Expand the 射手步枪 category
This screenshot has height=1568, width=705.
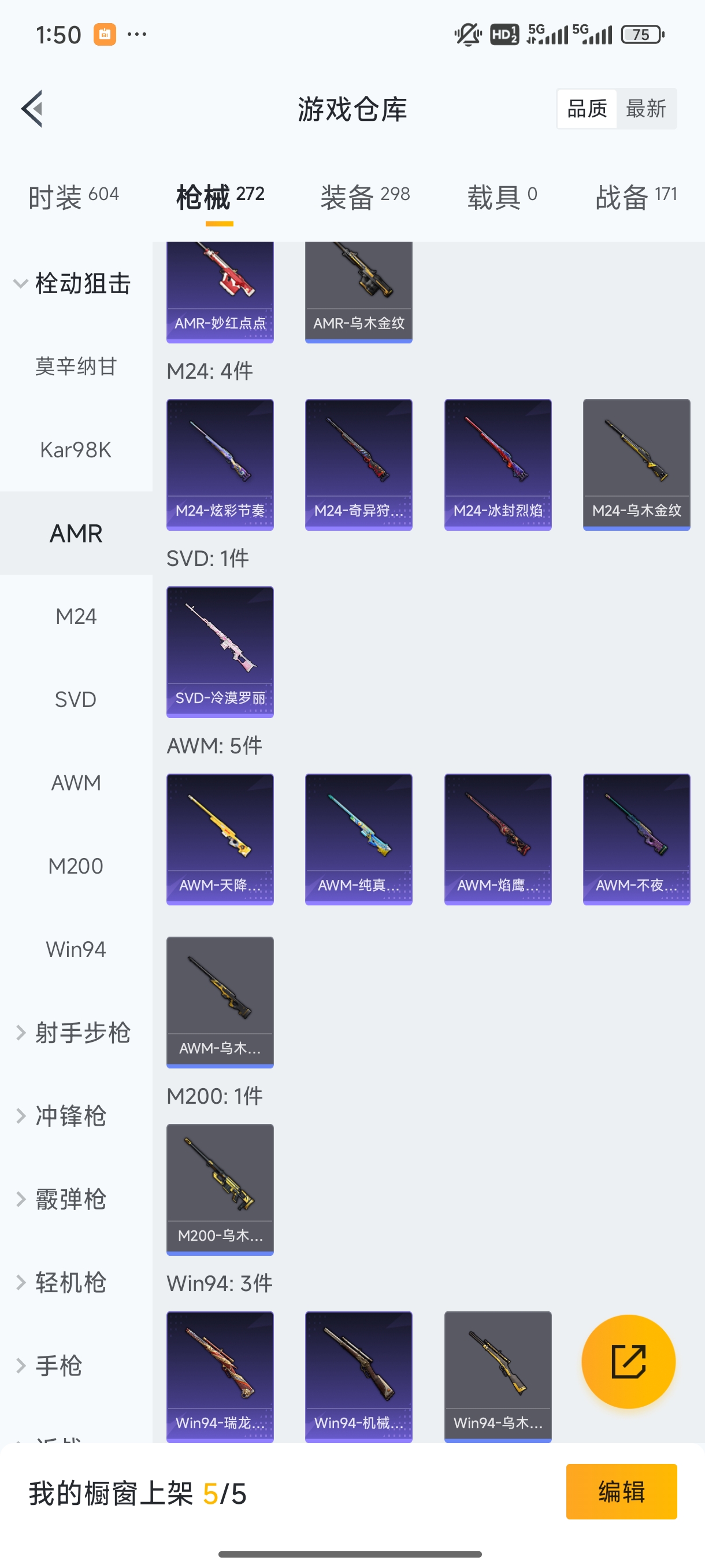[x=73, y=1033]
